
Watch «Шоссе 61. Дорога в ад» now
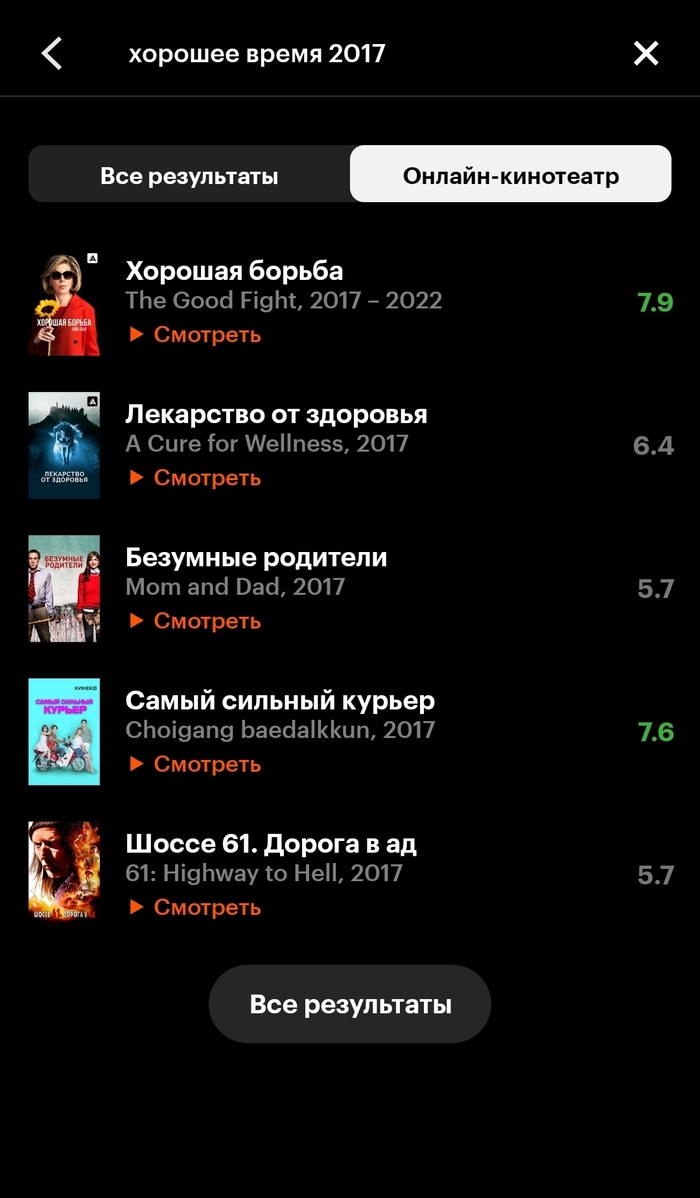196,907
